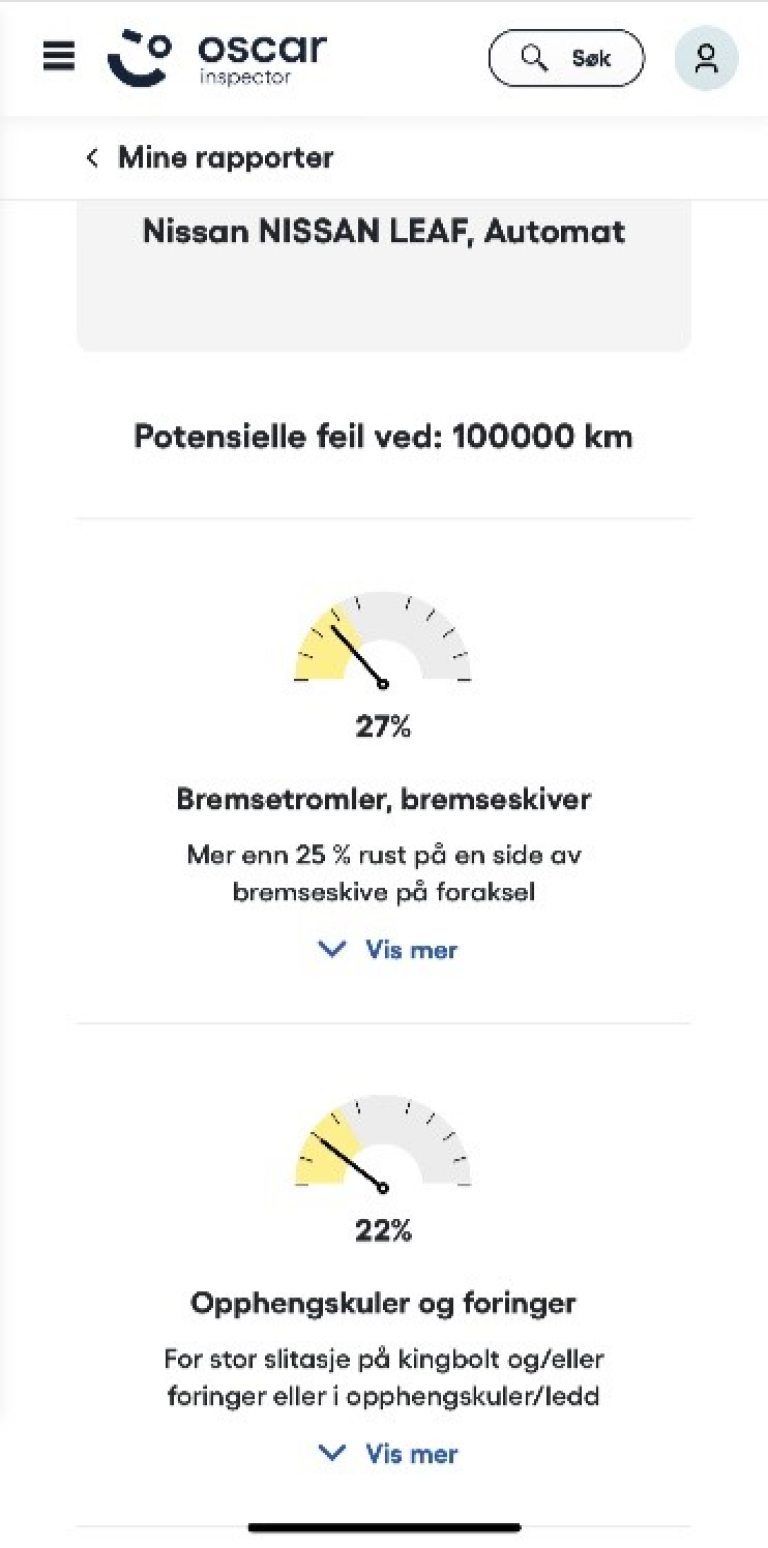The width and height of the screenshot is (768, 1548).
Task: Open the user profile icon
Action: coord(706,58)
